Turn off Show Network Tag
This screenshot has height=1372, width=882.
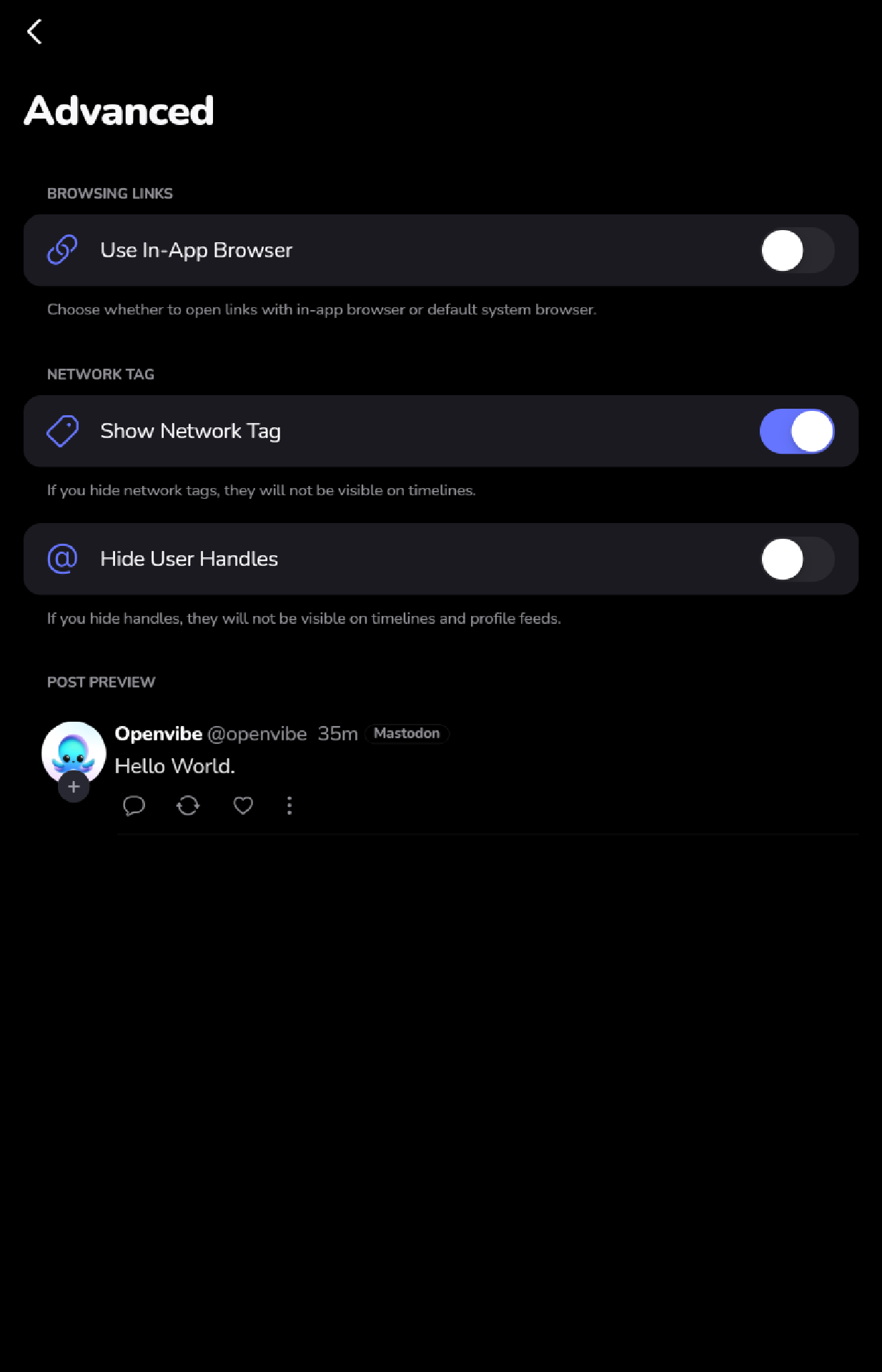(796, 432)
